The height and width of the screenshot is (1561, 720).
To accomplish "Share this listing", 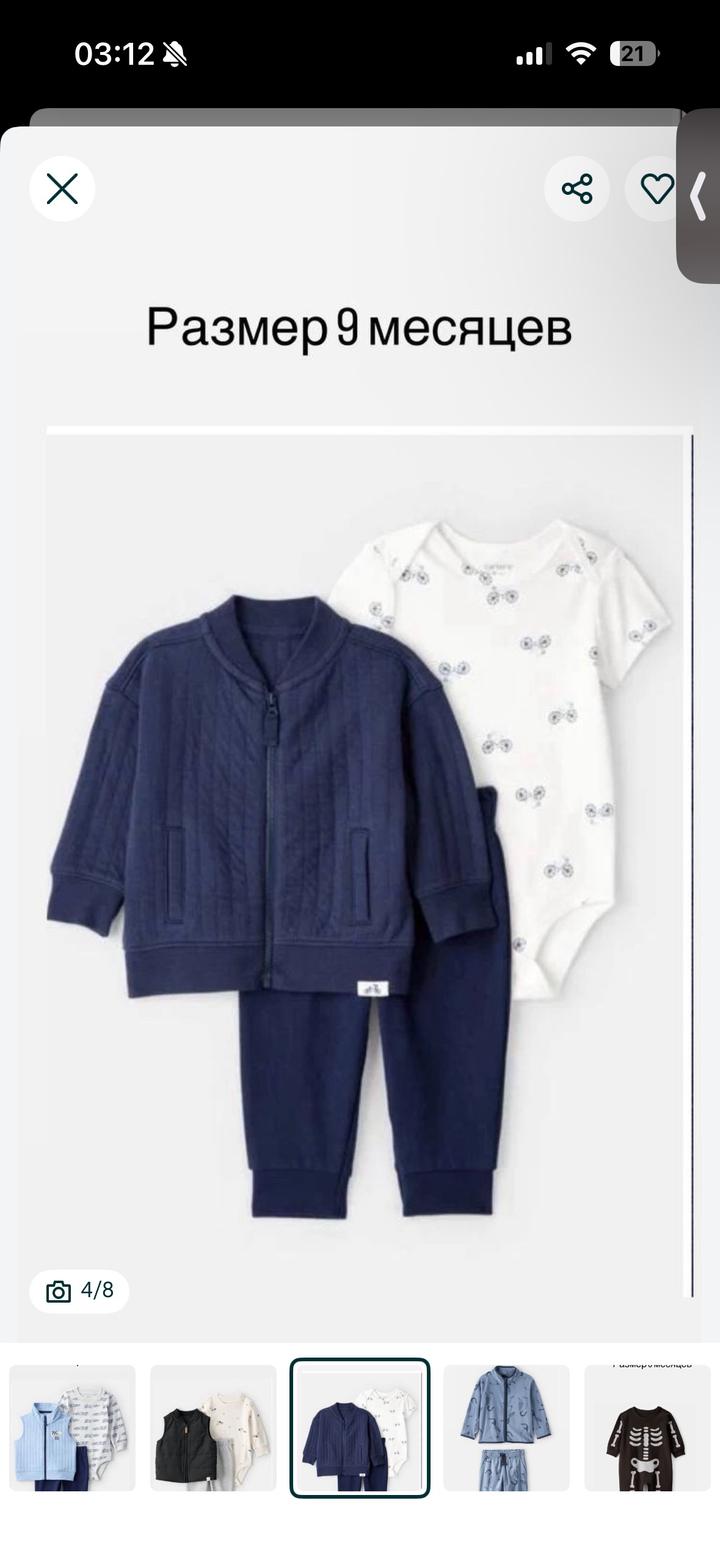I will [x=577, y=189].
